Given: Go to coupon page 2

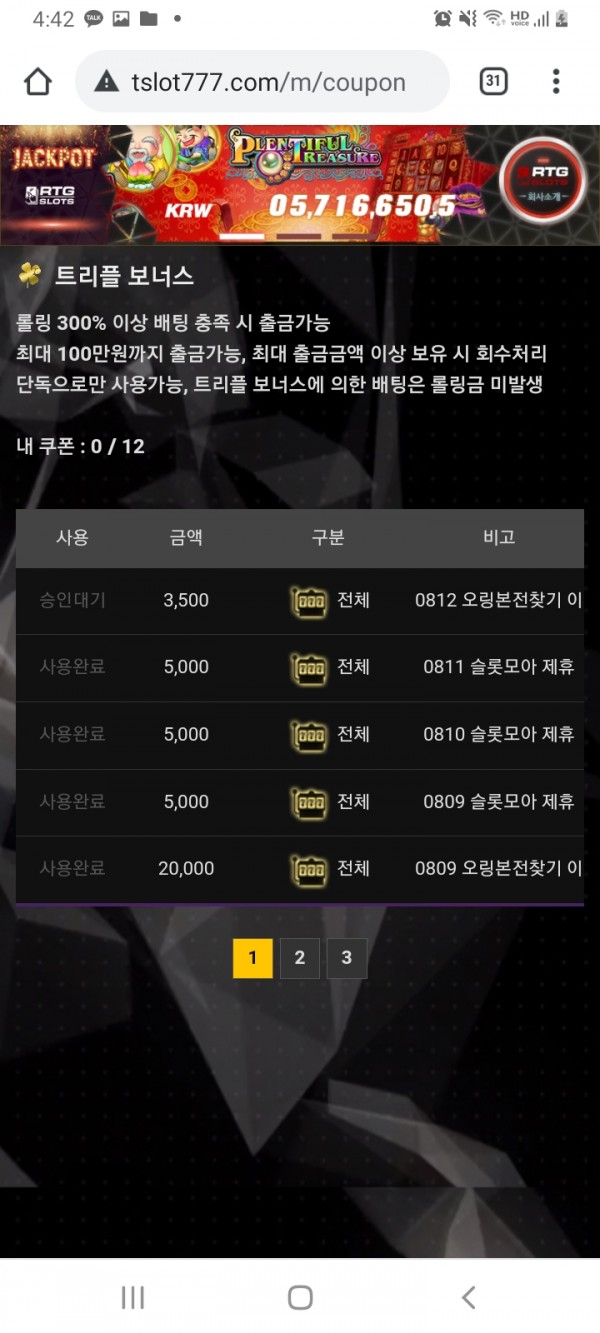Looking at the screenshot, I should (x=299, y=958).
